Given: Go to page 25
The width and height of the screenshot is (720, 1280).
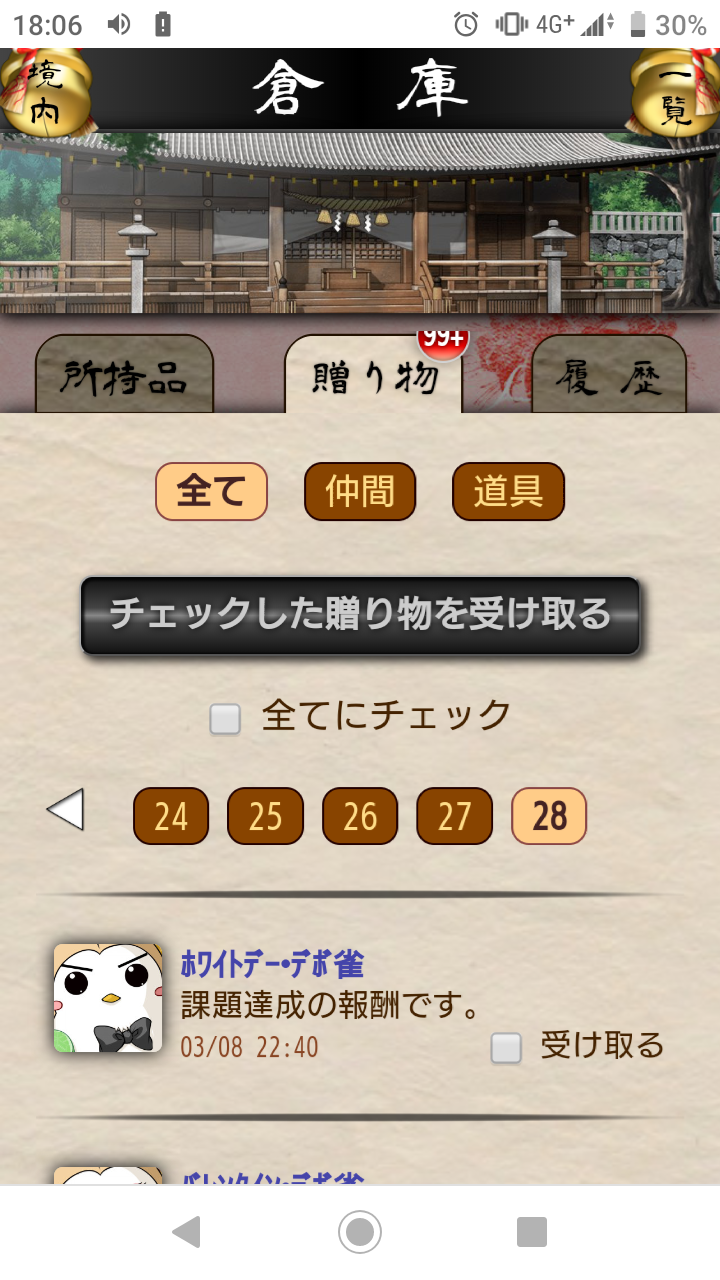Looking at the screenshot, I should click(265, 816).
